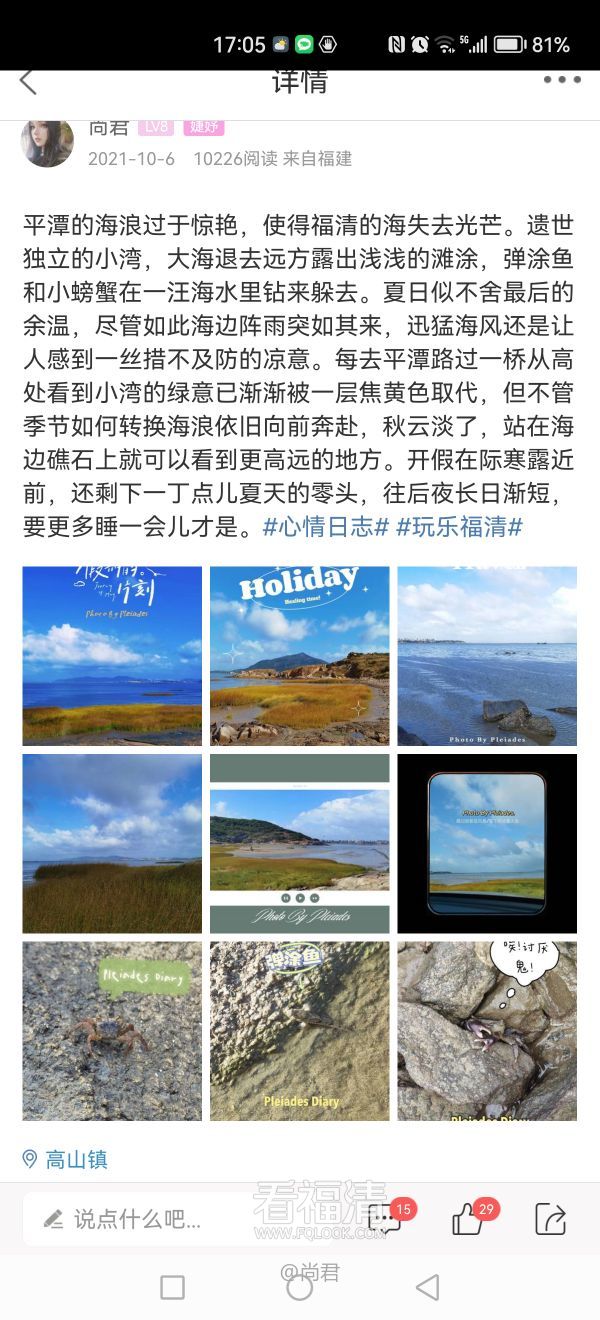Open the comments with 15 badge
Viewport: 600px width, 1320px height.
point(384,1219)
